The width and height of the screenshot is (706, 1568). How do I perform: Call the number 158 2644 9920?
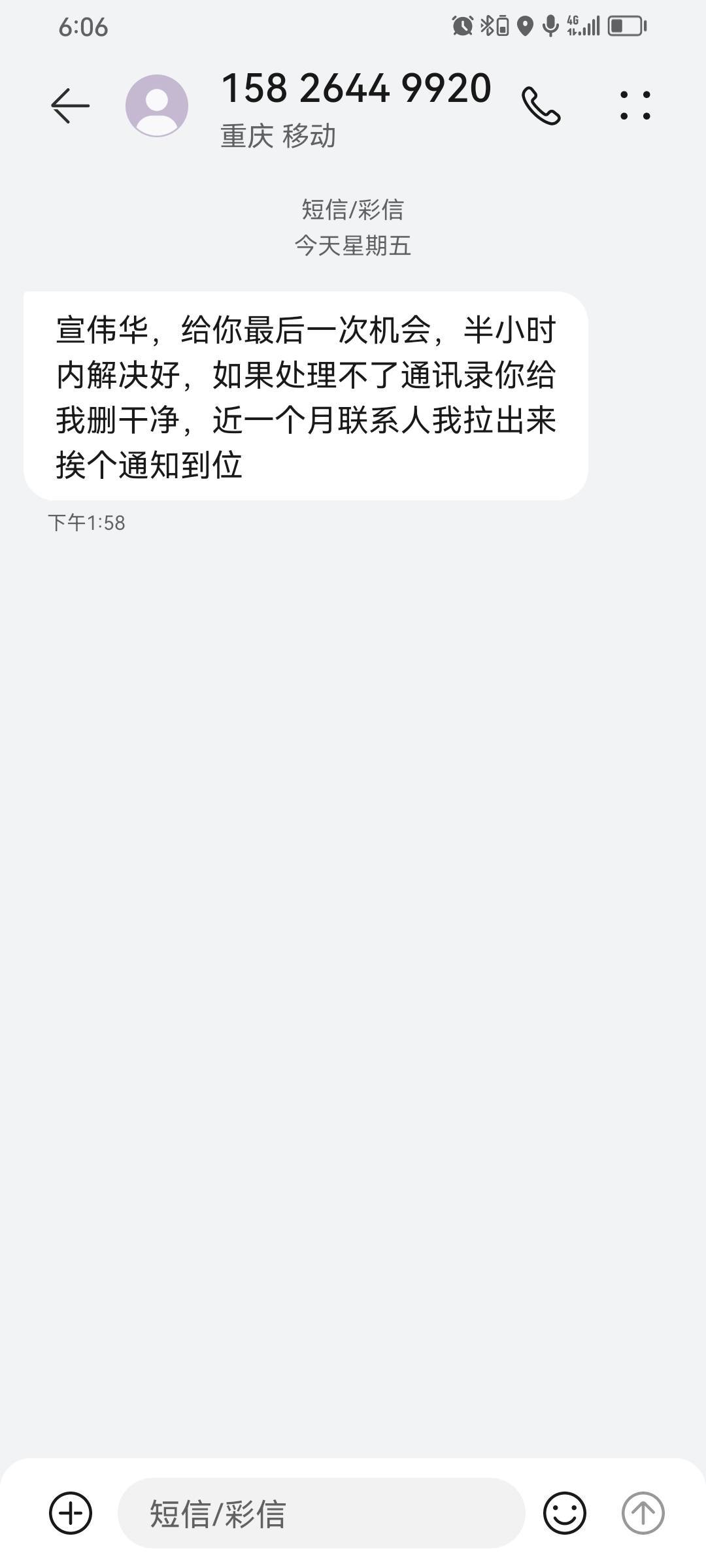pyautogui.click(x=541, y=106)
